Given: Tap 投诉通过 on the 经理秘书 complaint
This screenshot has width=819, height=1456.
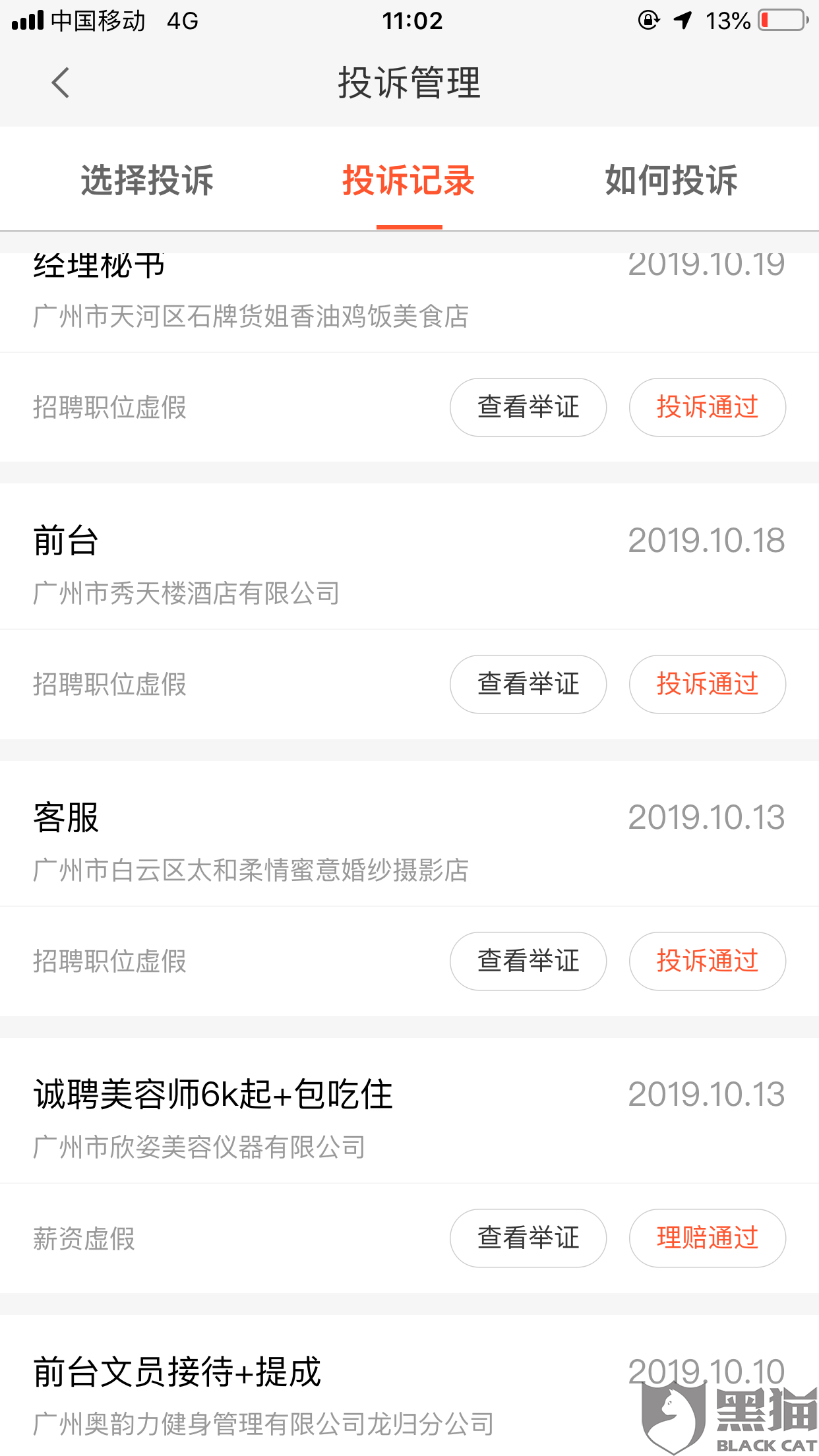Looking at the screenshot, I should point(707,407).
